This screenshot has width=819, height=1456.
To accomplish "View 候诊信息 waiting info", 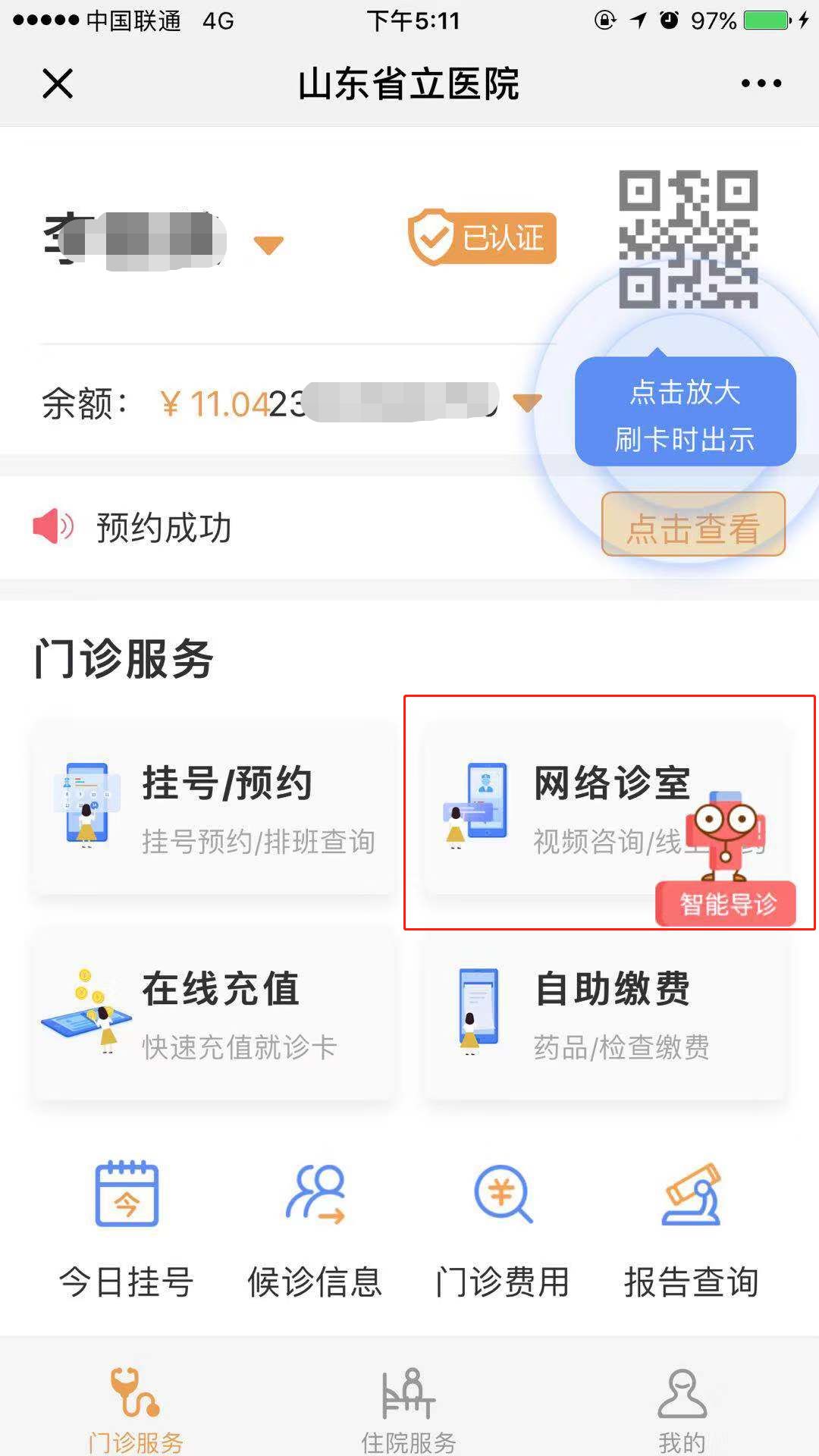I will pyautogui.click(x=315, y=1230).
